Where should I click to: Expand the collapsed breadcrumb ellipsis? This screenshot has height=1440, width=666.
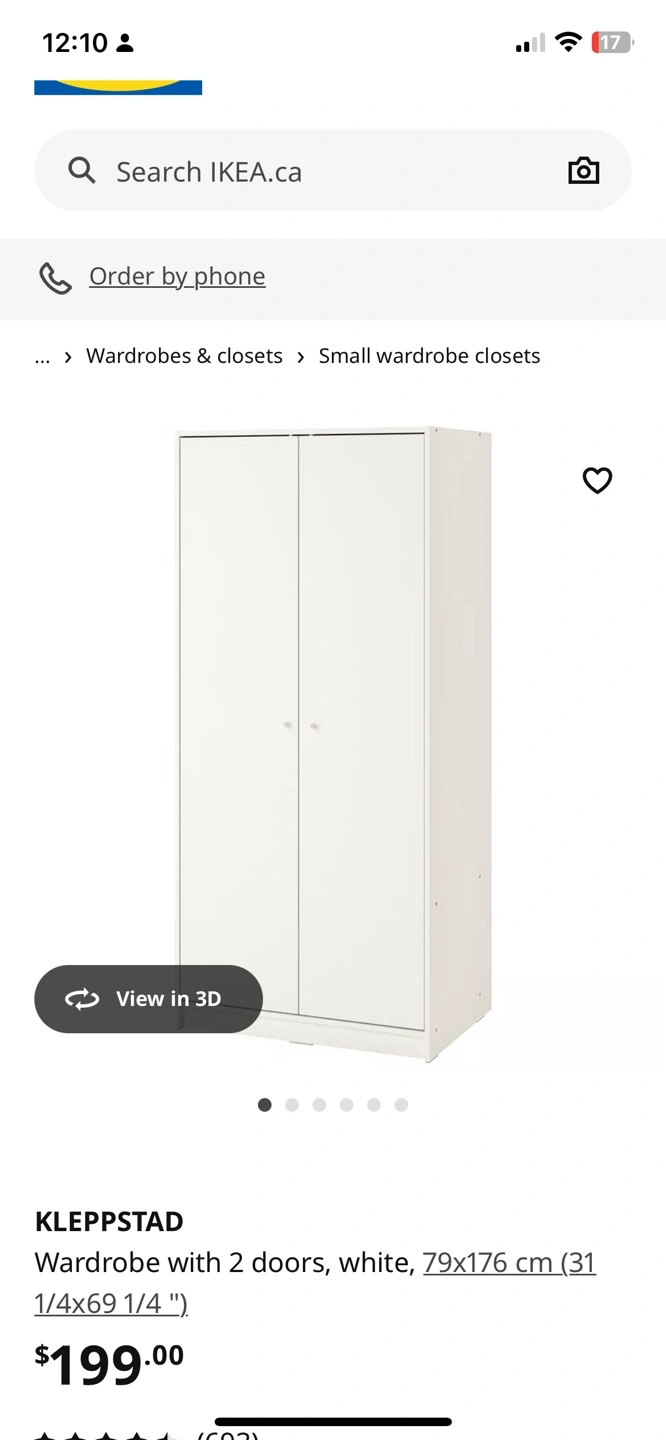42,356
